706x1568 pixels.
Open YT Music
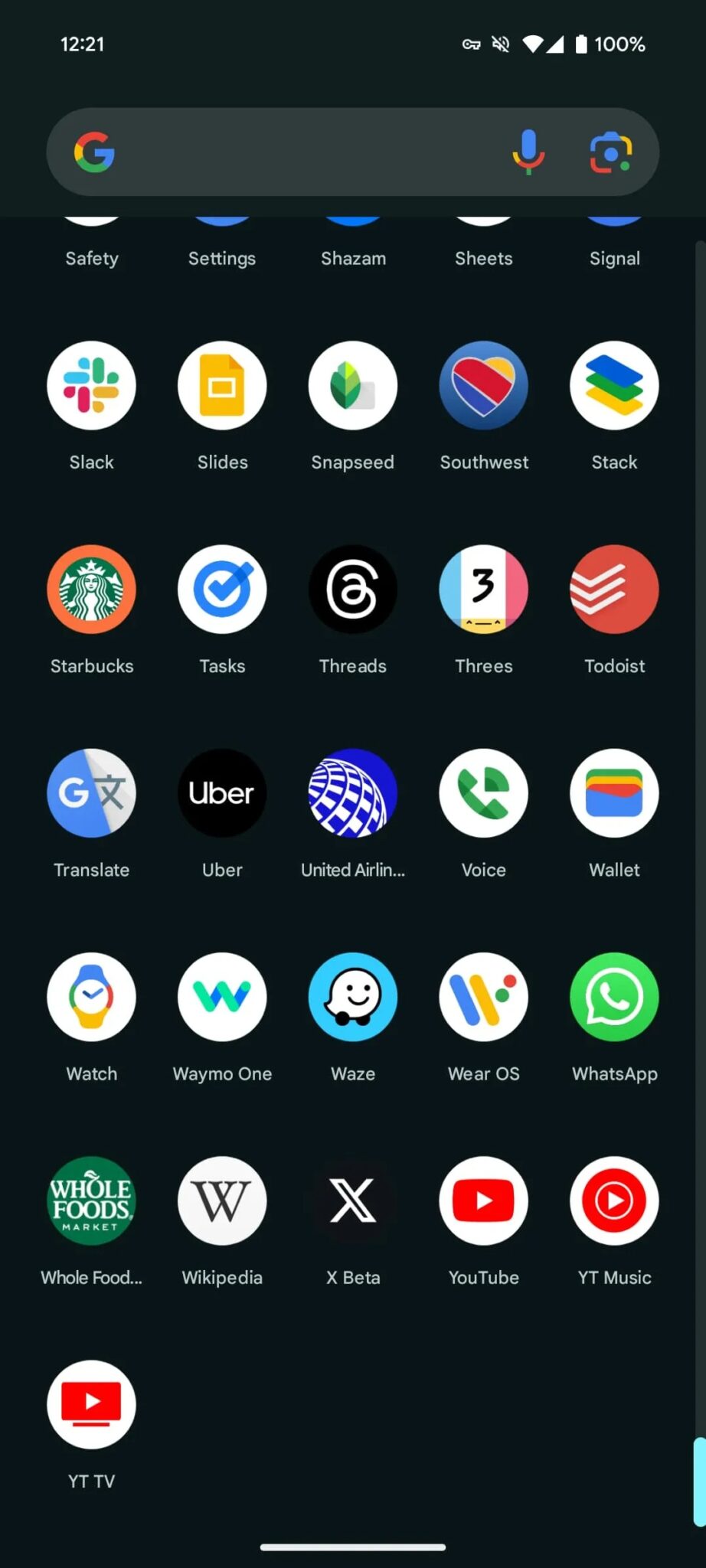click(x=614, y=1200)
